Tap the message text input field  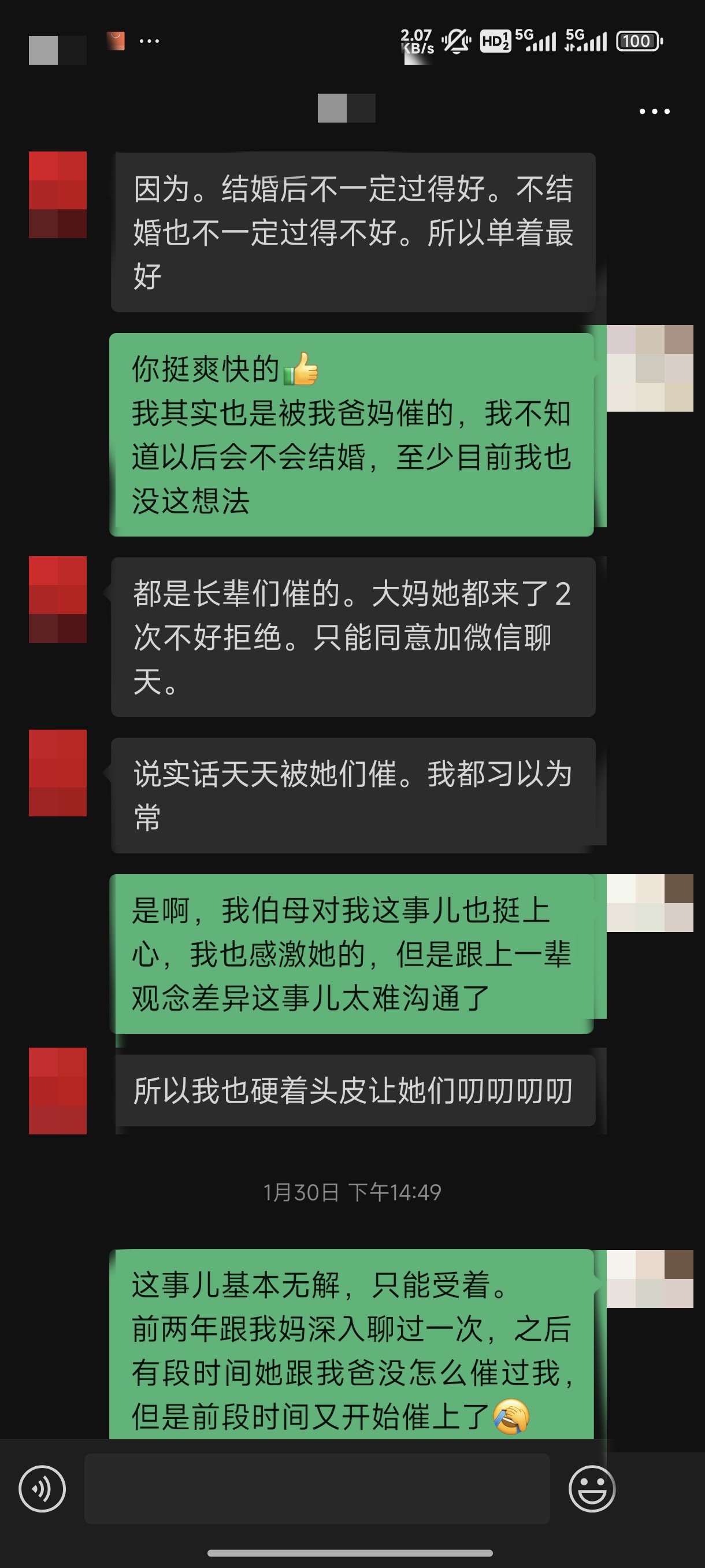tap(317, 1488)
